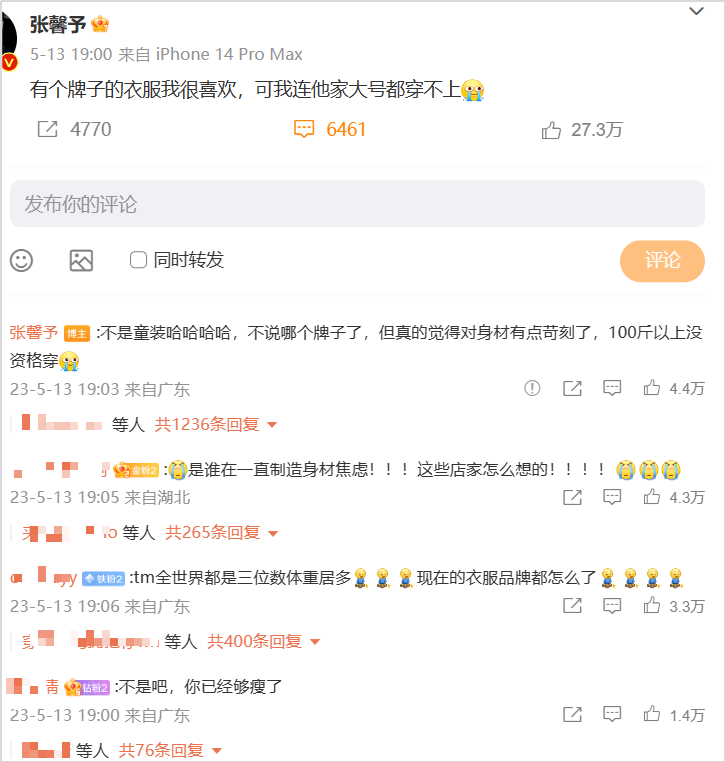Open the emoji picker

22,260
